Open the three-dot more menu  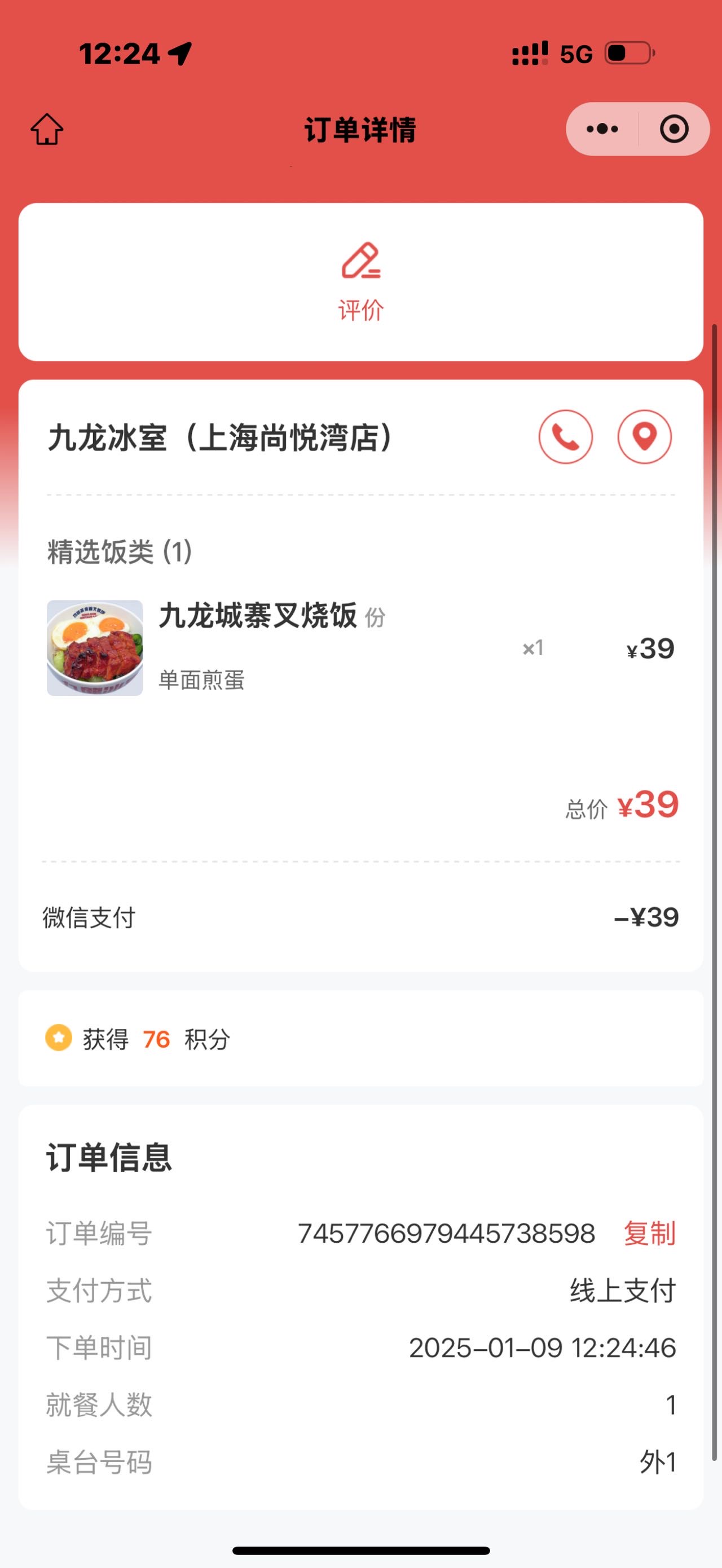coord(602,129)
